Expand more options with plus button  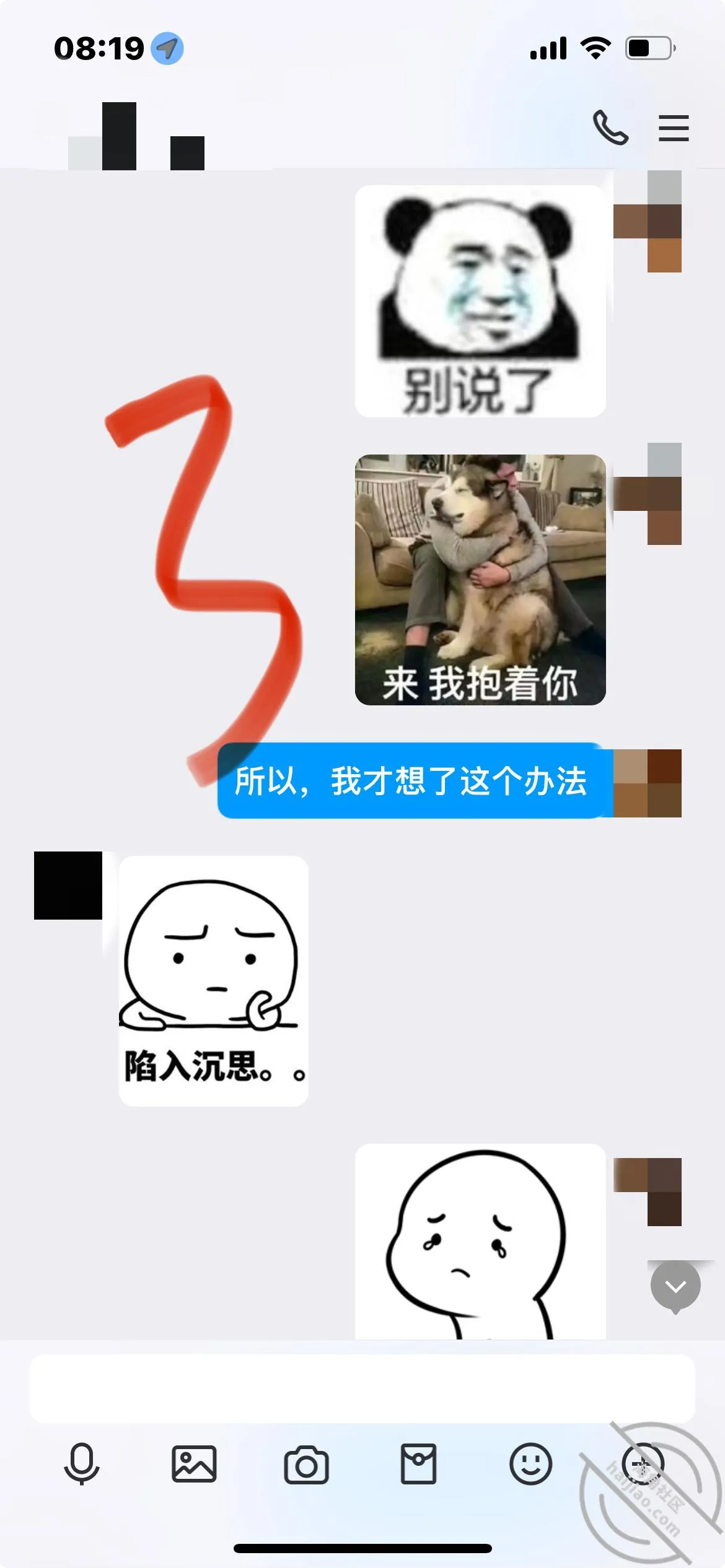(x=643, y=1464)
